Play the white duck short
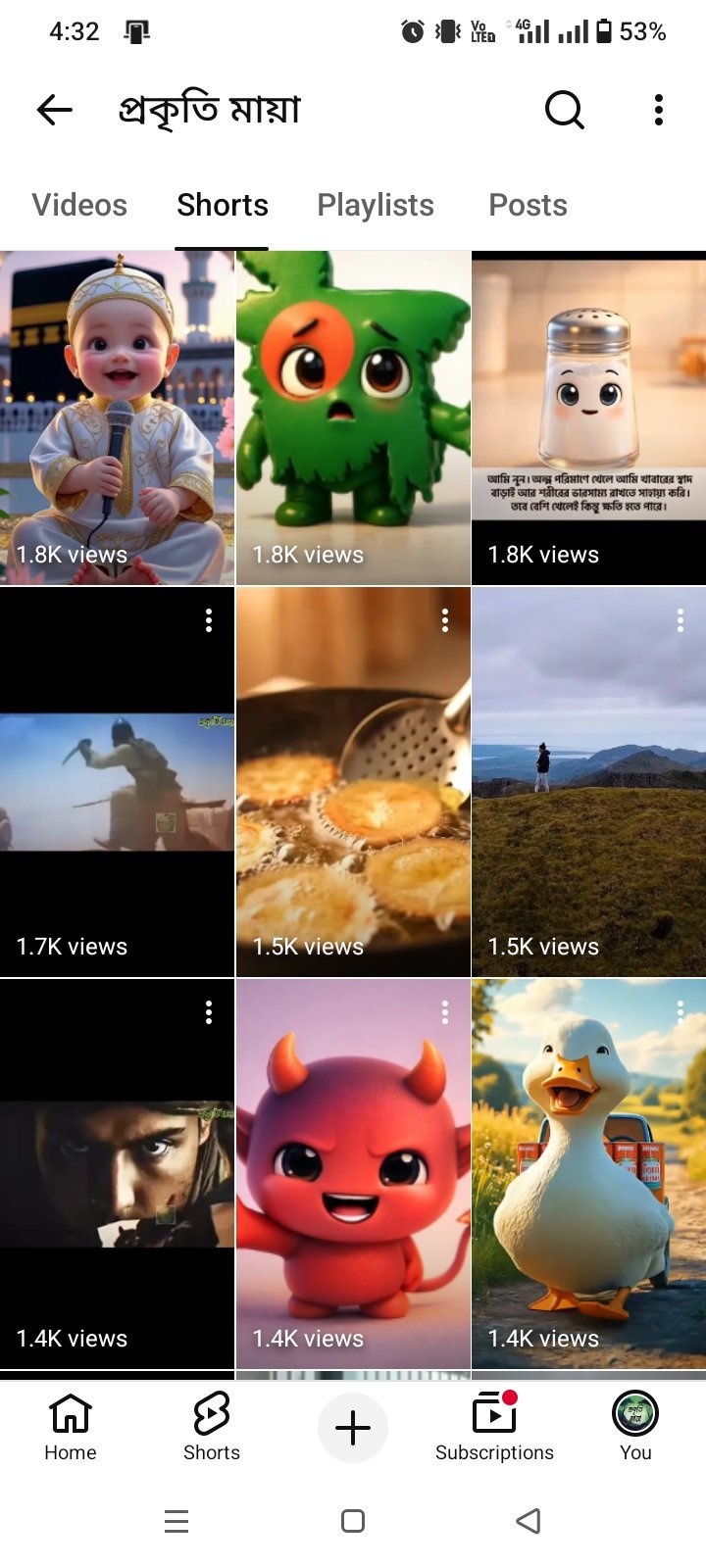 [588, 1174]
